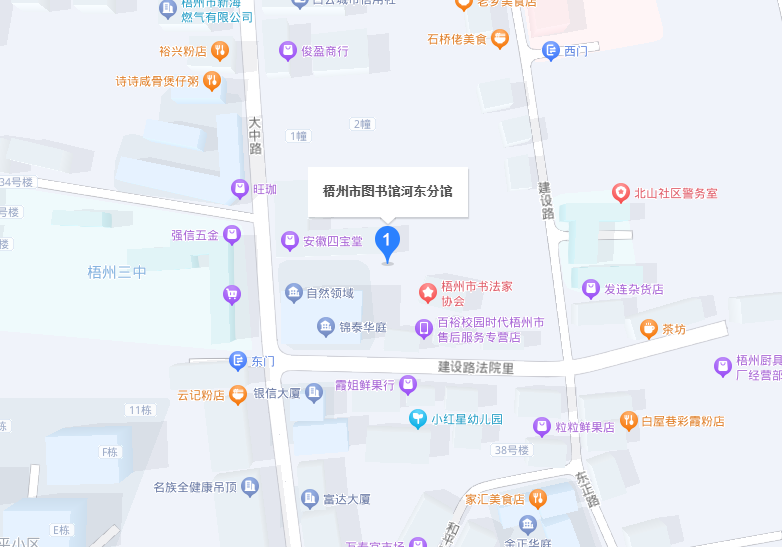Select the 北山社区警务室 marker
The image size is (782, 547).
(620, 192)
